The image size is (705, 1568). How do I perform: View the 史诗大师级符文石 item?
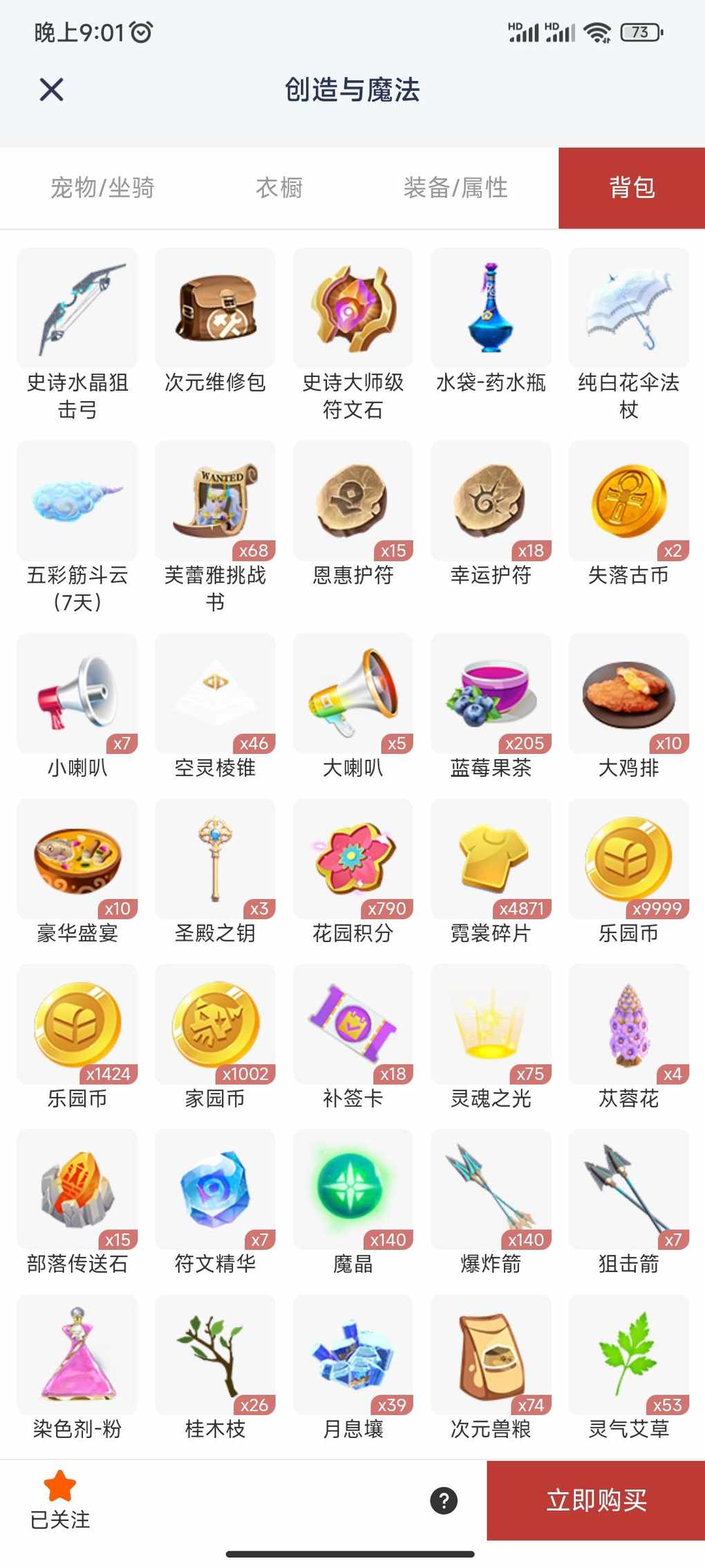352,308
